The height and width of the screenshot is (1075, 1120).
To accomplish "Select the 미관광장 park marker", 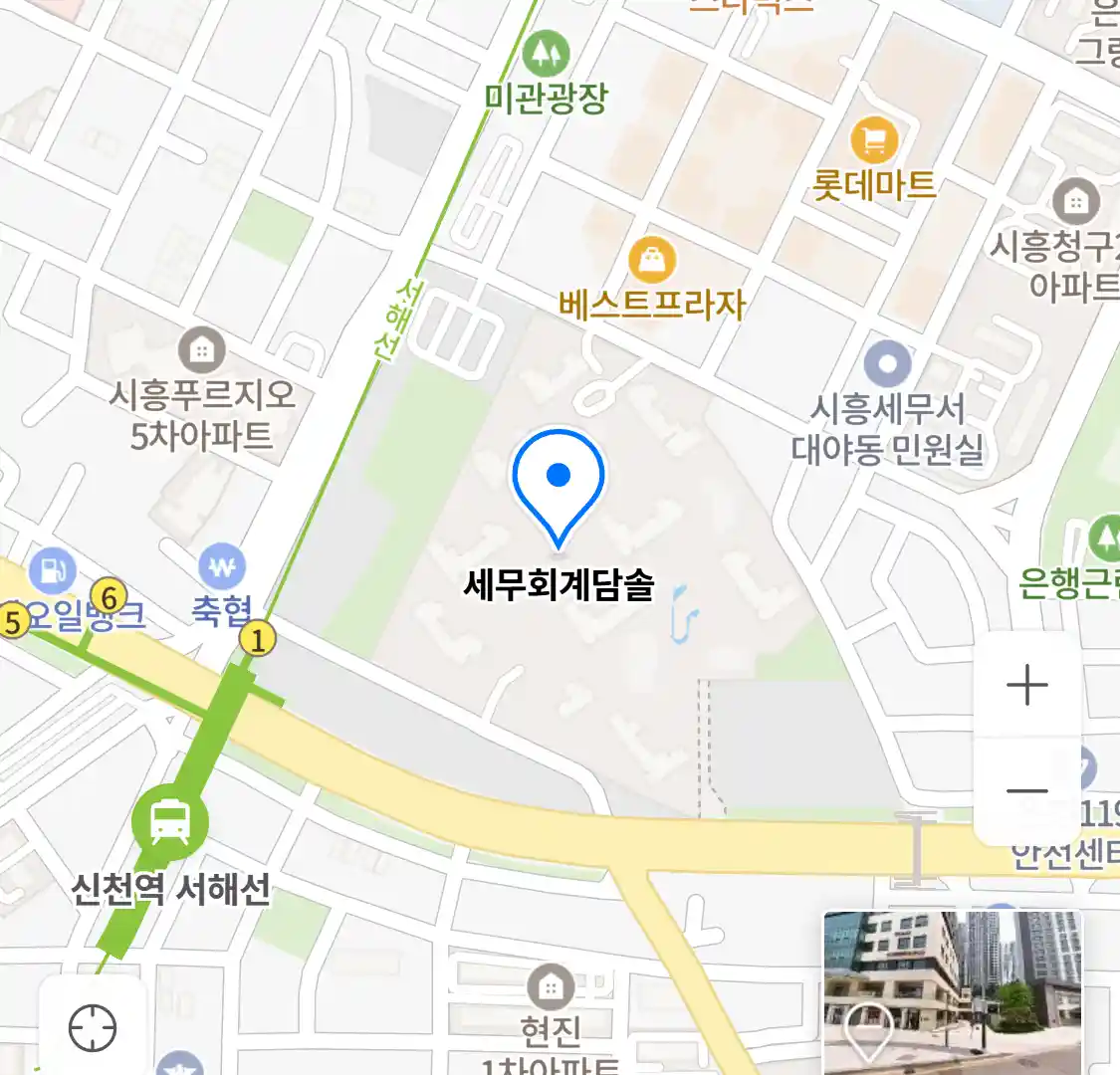I will pyautogui.click(x=546, y=54).
